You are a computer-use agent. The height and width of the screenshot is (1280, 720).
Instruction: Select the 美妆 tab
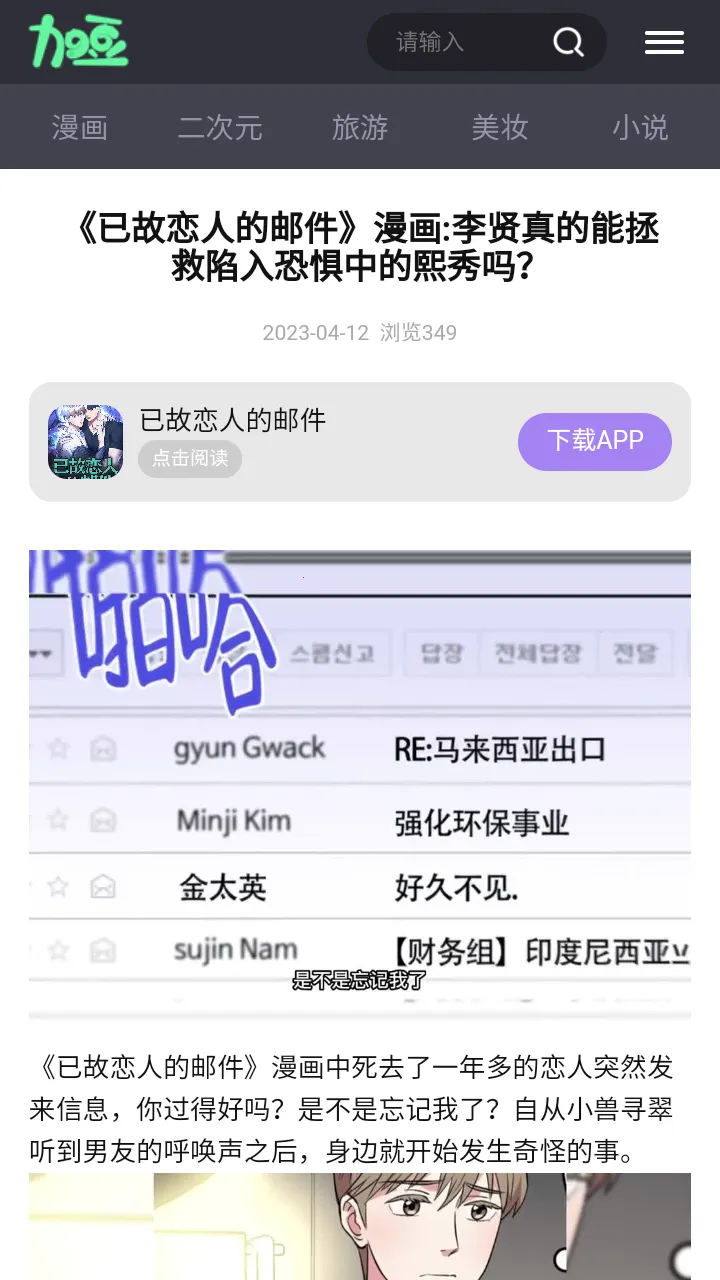point(500,127)
